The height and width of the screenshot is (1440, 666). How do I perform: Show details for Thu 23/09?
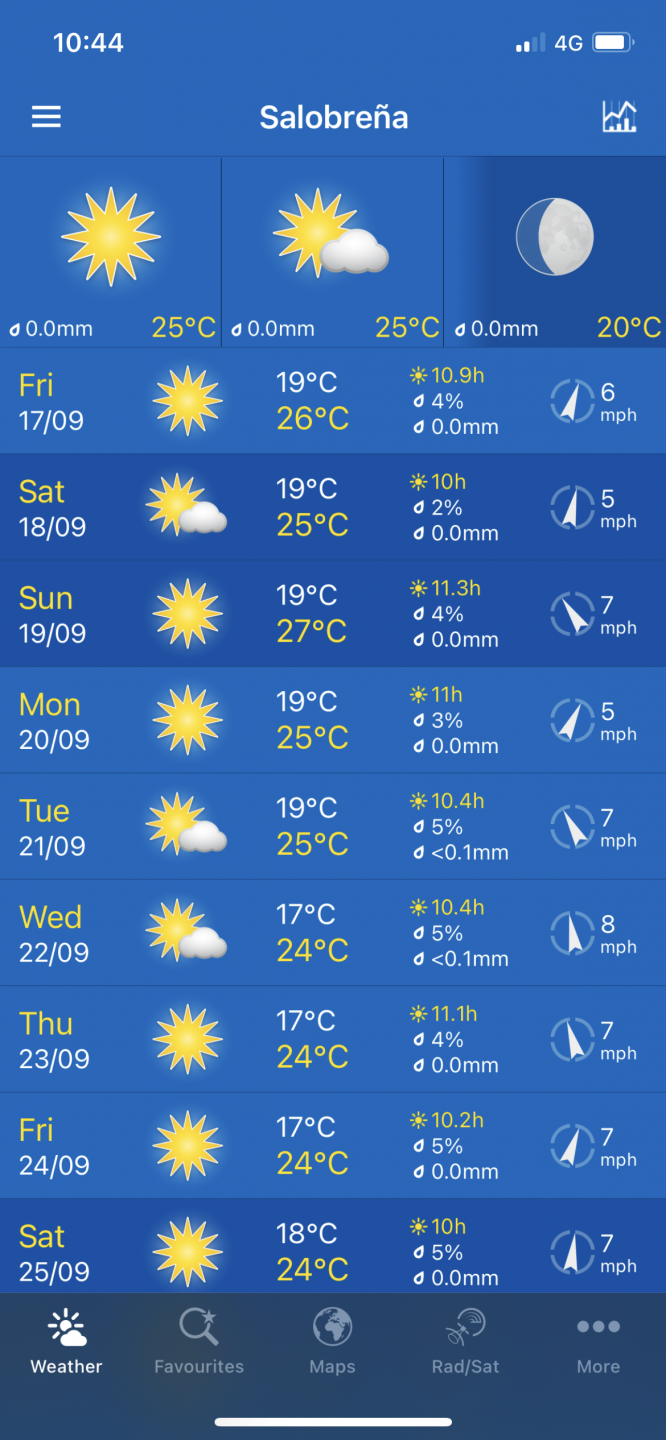[333, 1040]
